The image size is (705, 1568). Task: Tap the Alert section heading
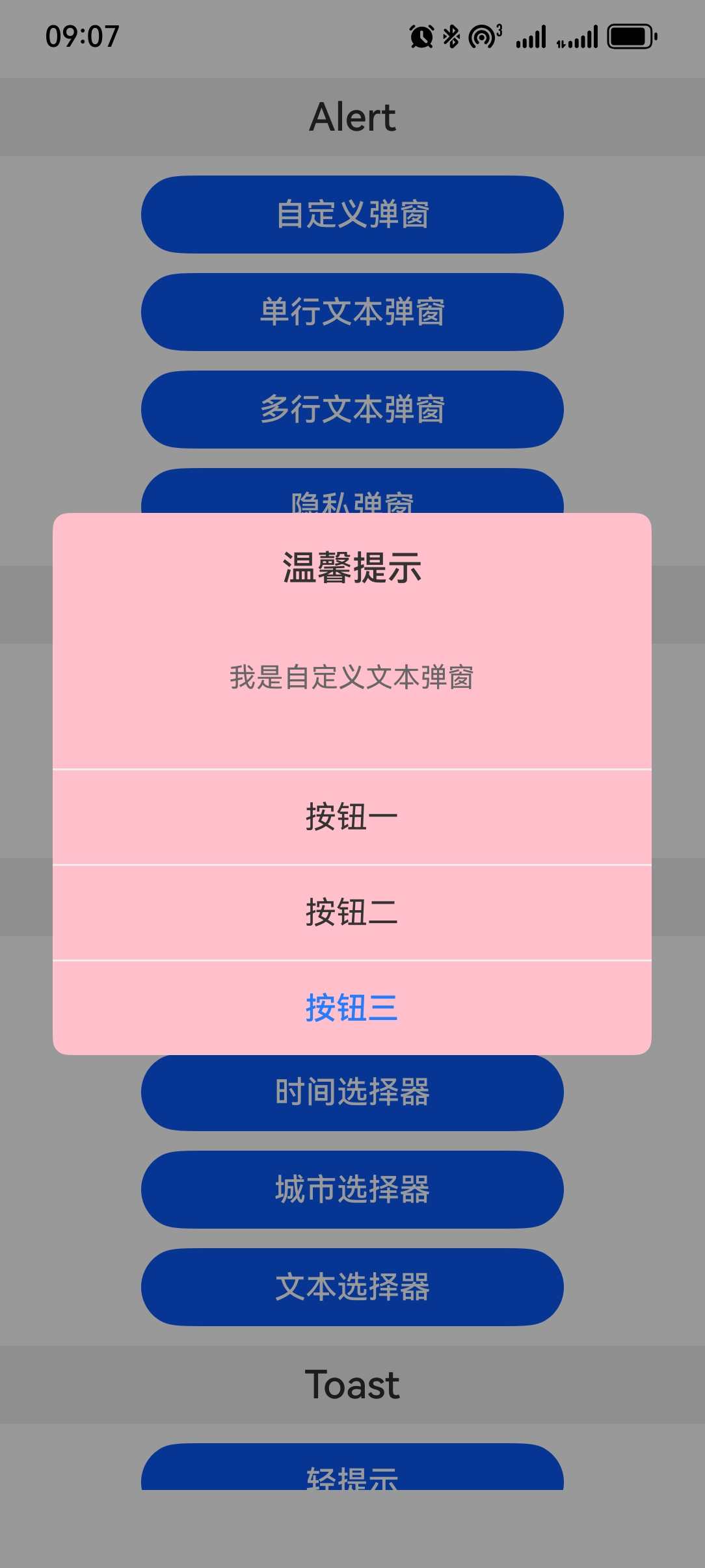coord(352,117)
